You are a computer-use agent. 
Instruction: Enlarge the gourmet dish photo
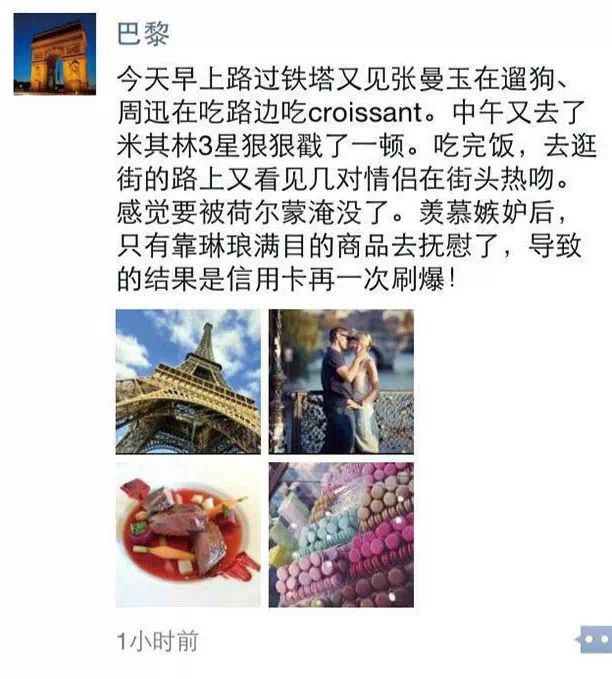pyautogui.click(x=188, y=534)
